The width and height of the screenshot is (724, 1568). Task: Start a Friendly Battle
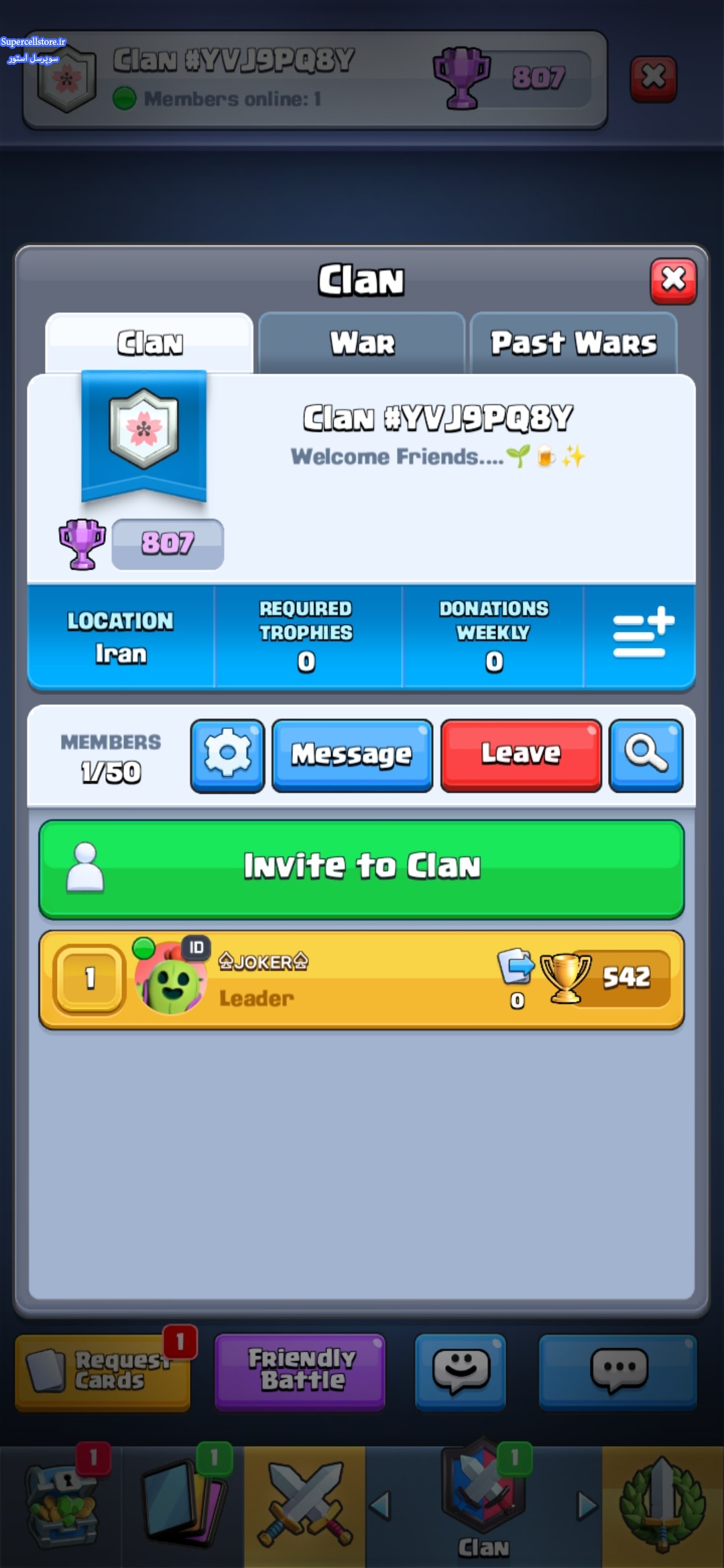300,1371
